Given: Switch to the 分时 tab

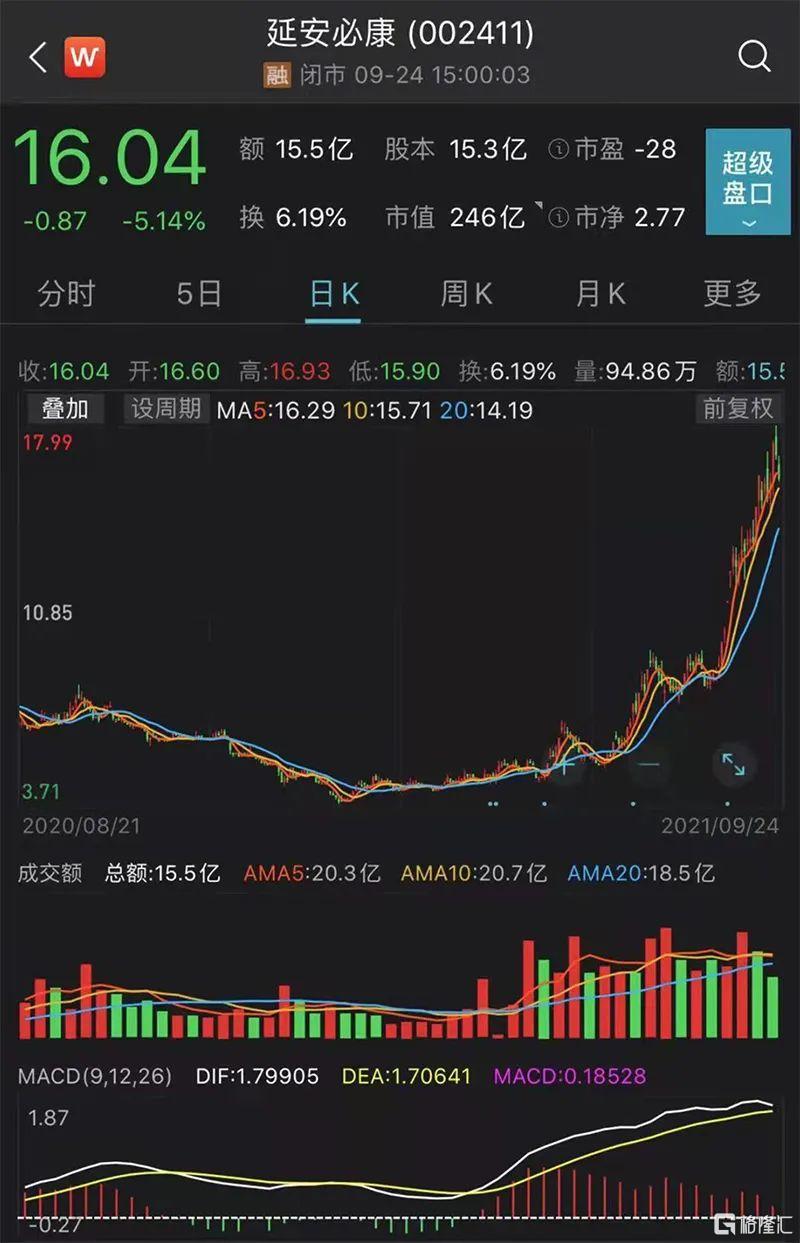Looking at the screenshot, I should [66, 294].
